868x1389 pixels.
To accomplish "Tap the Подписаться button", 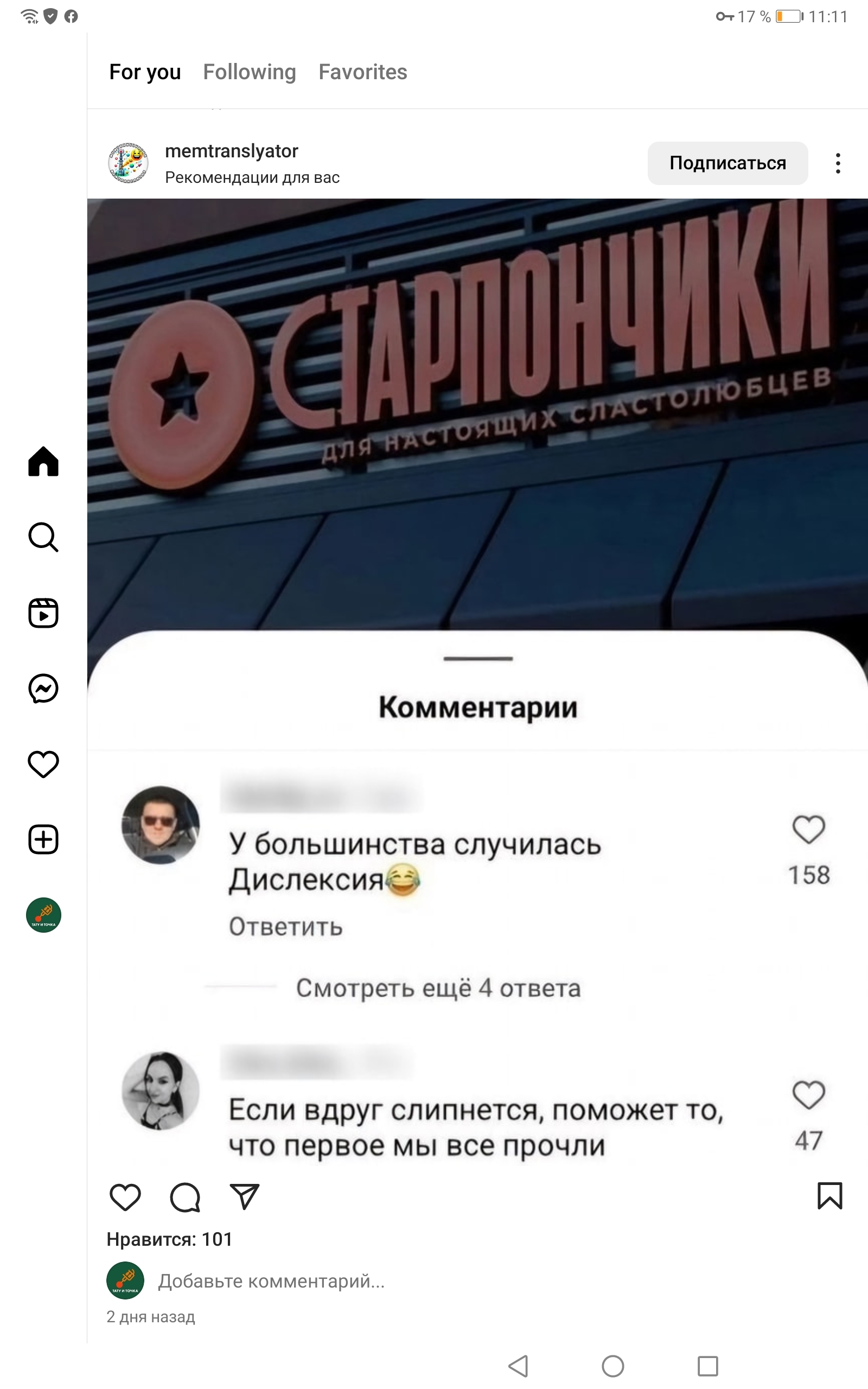I will [727, 163].
